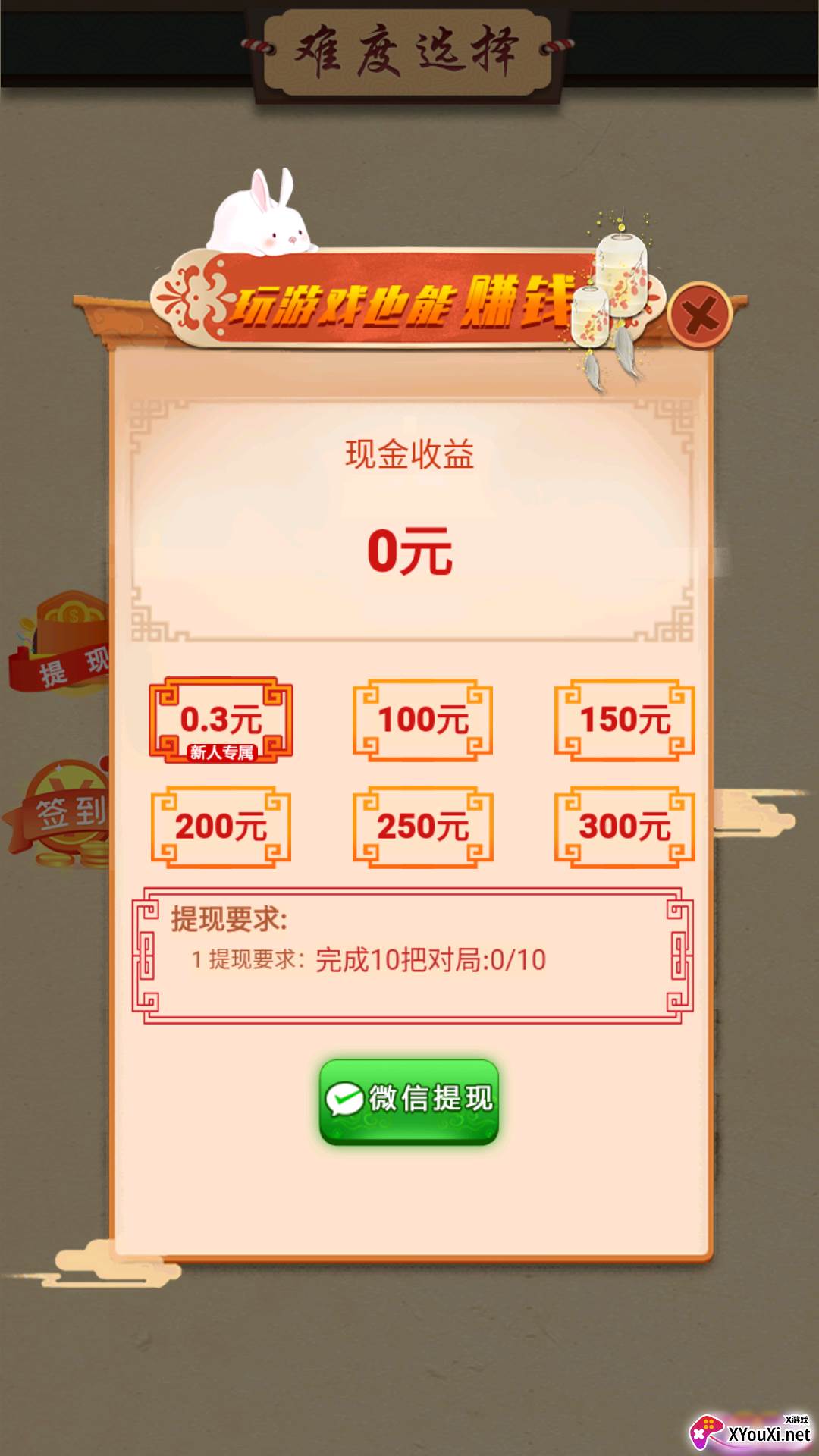Pick the 150元 withdrawal amount
Image resolution: width=819 pixels, height=1456 pixels.
624,720
